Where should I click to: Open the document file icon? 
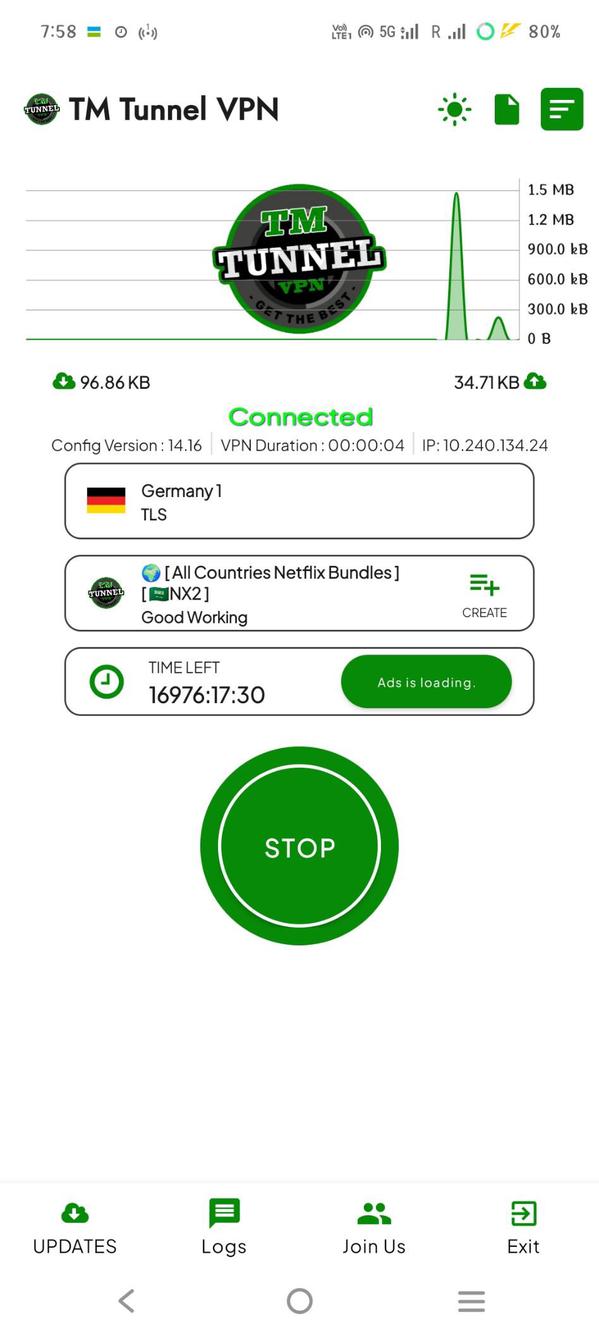507,109
